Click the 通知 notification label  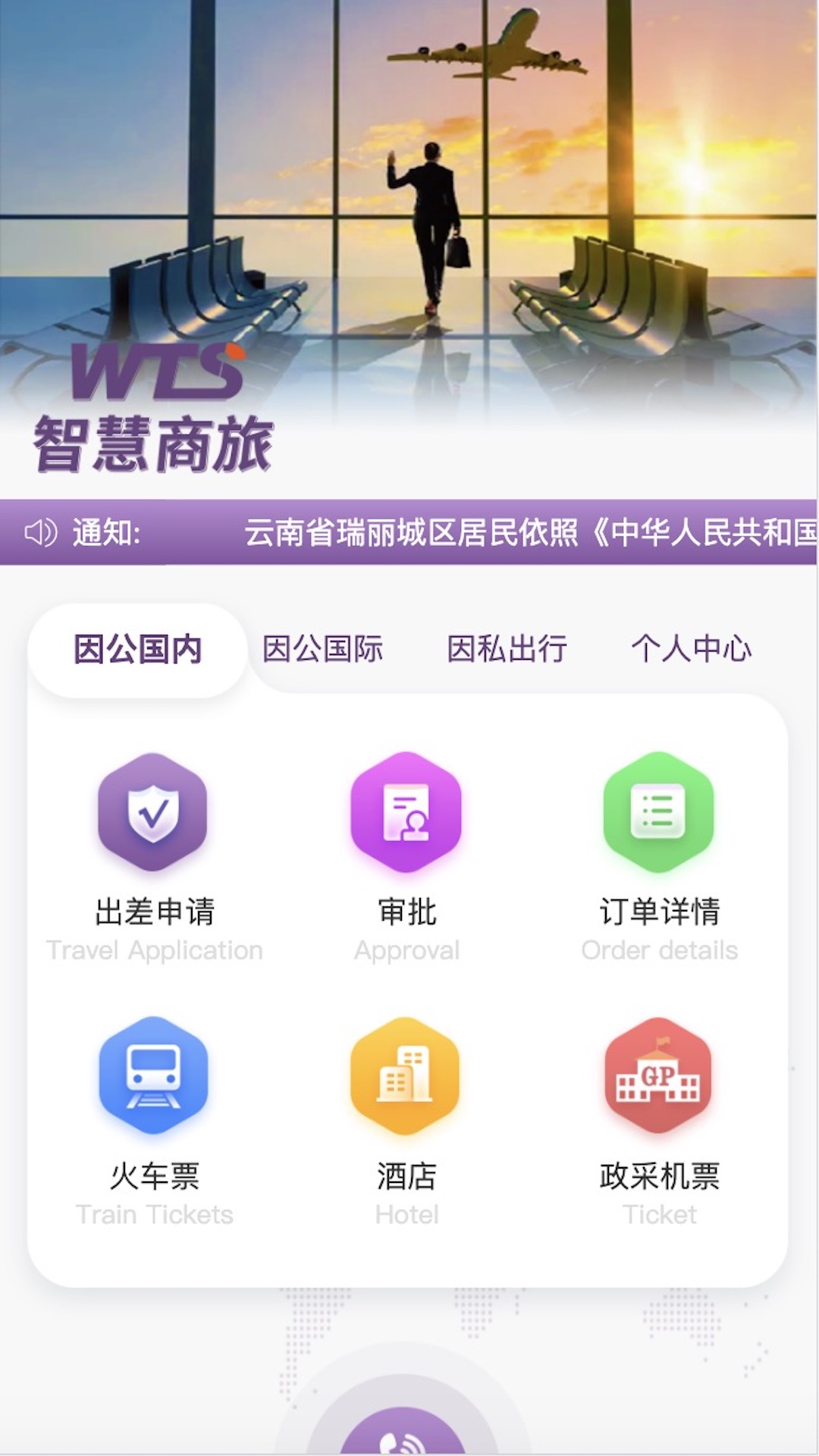pyautogui.click(x=106, y=533)
